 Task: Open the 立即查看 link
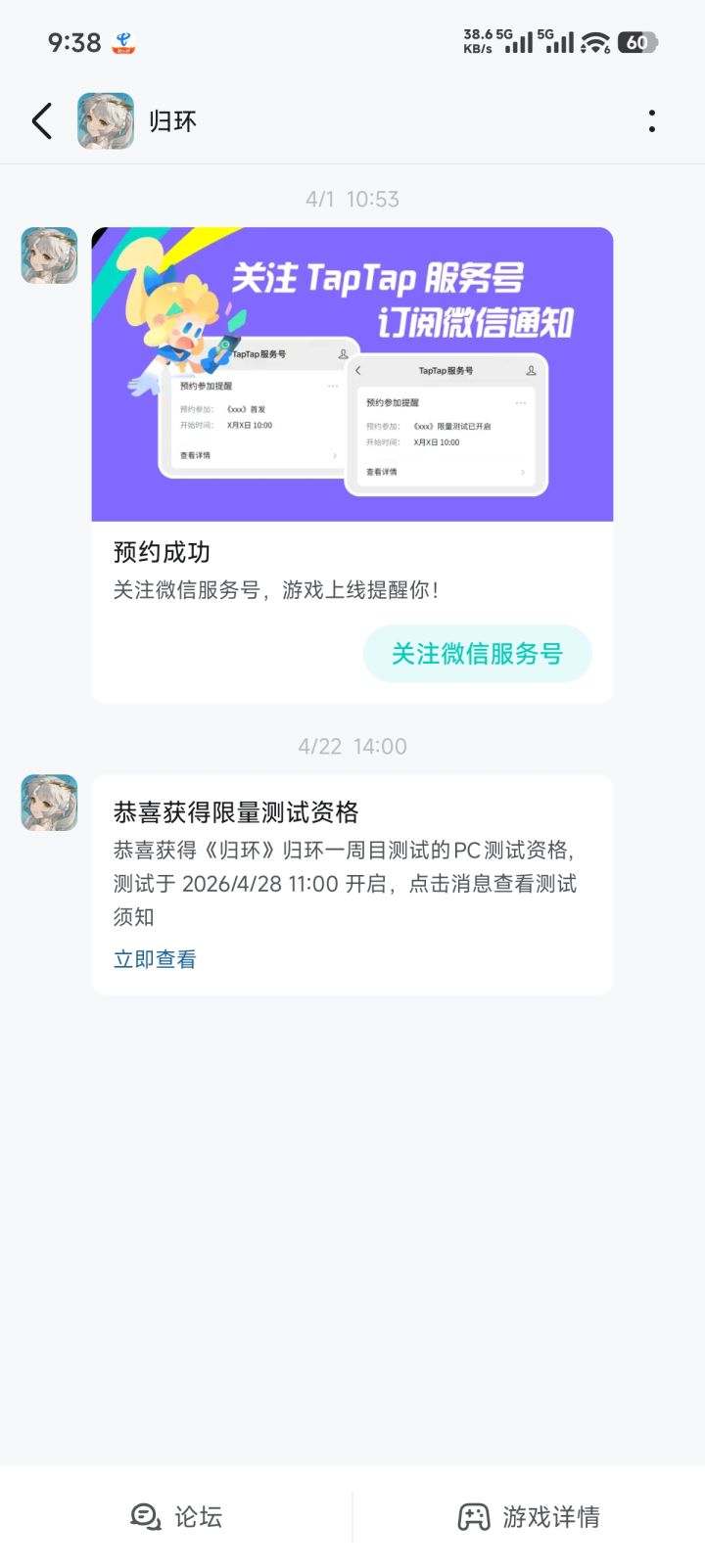click(154, 959)
